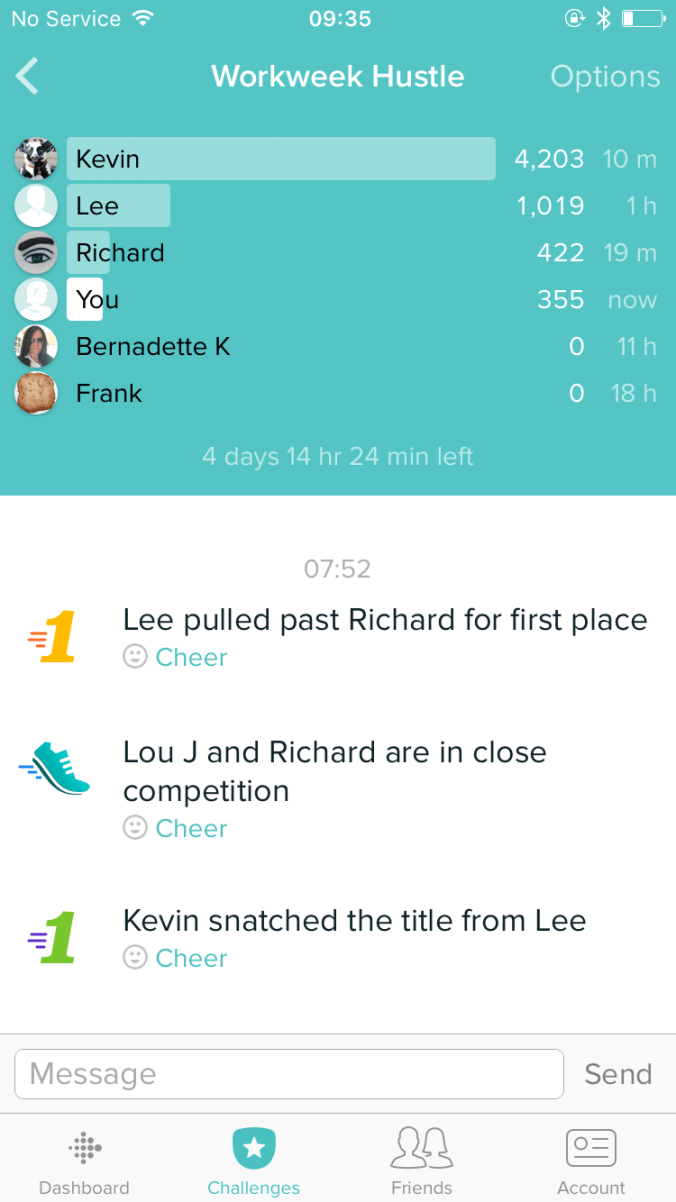This screenshot has height=1202, width=676.
Task: Go to the Friends tab
Action: pos(422,1162)
